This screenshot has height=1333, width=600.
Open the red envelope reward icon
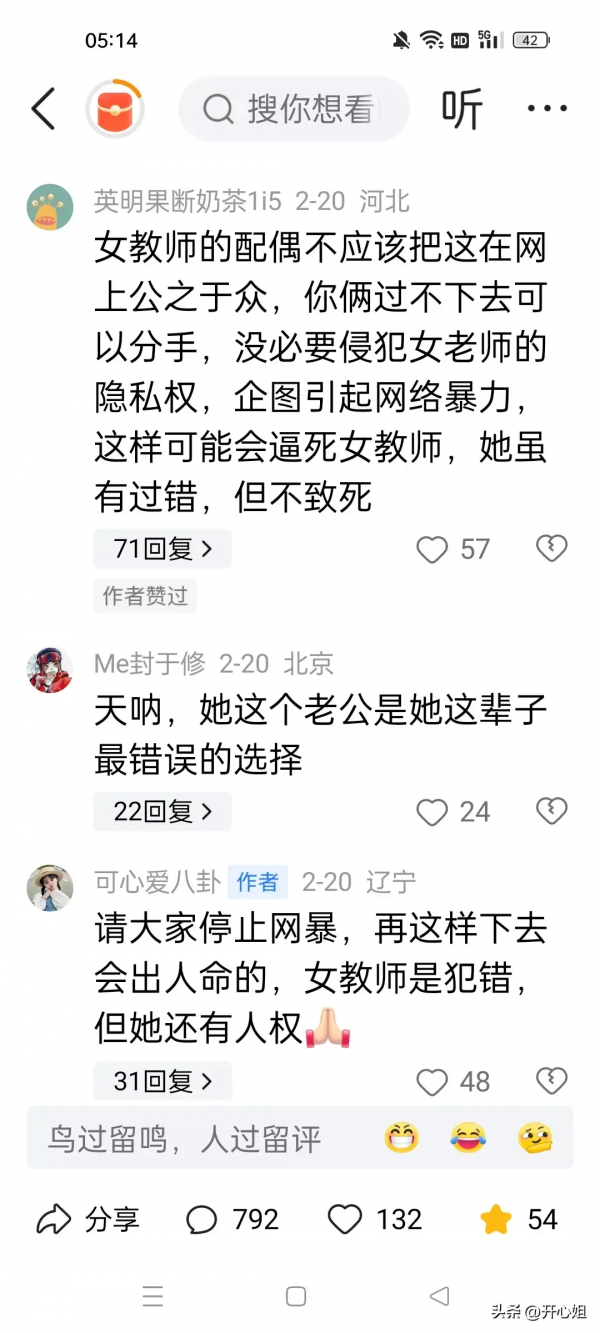115,108
